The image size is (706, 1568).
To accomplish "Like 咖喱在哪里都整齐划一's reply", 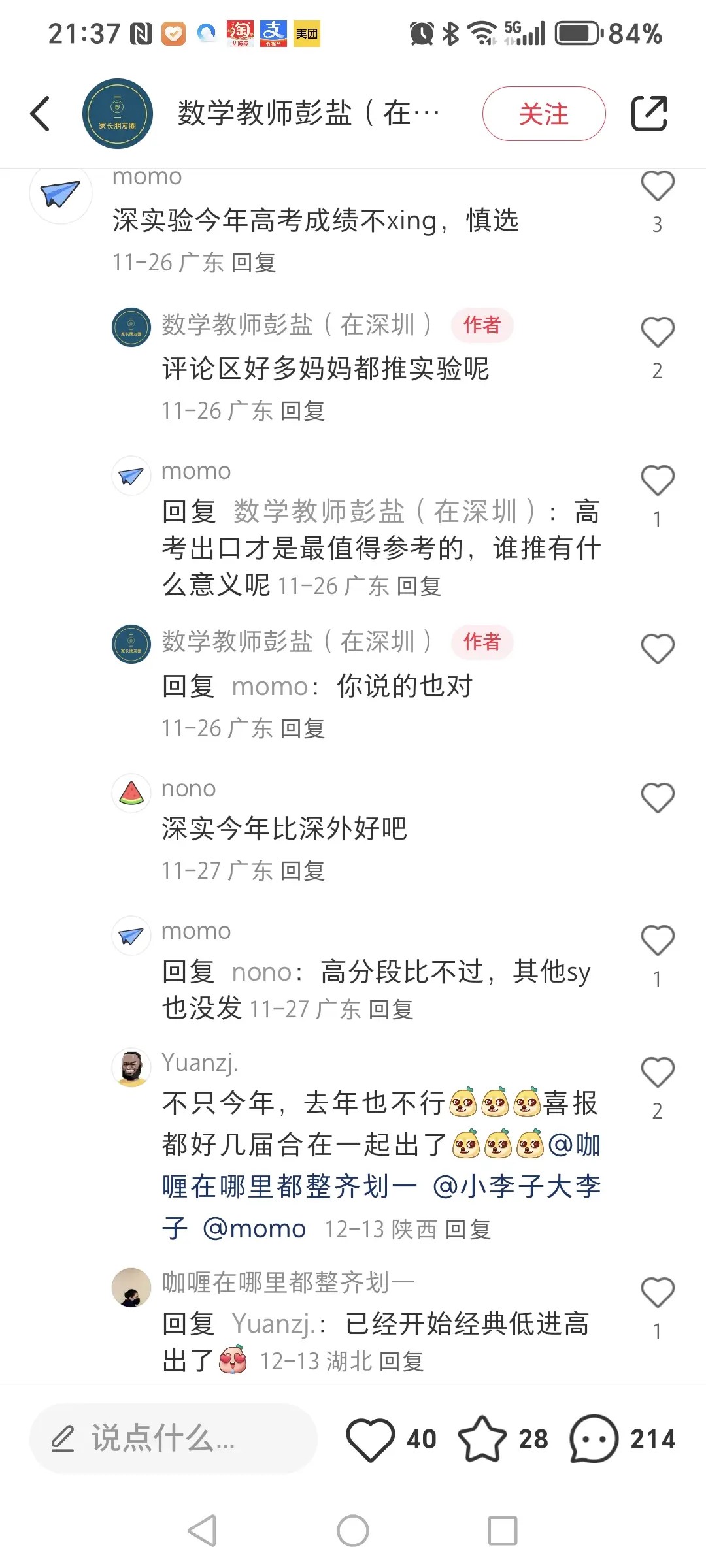I will point(657,1292).
